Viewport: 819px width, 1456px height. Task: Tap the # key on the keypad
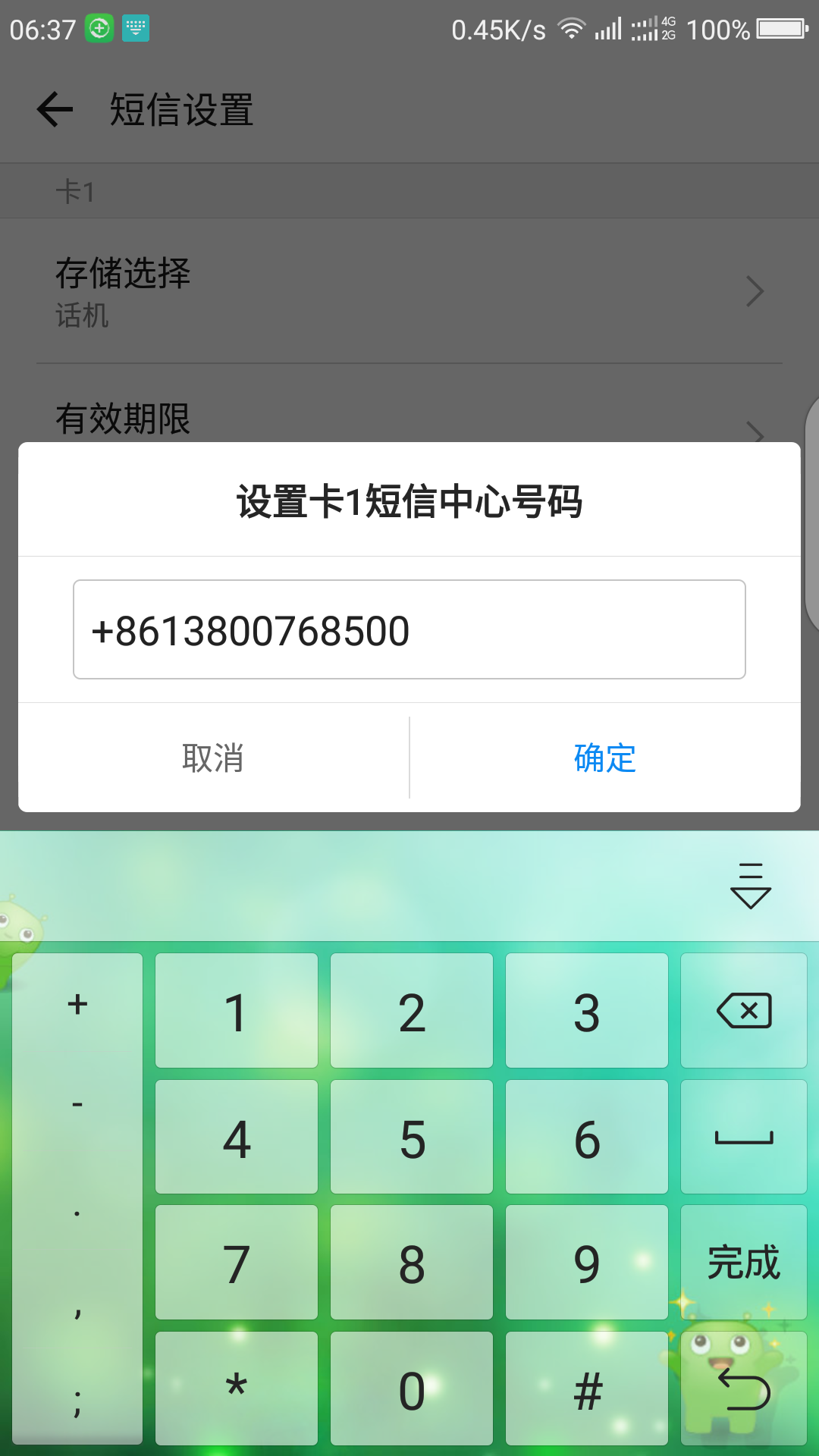[587, 1389]
